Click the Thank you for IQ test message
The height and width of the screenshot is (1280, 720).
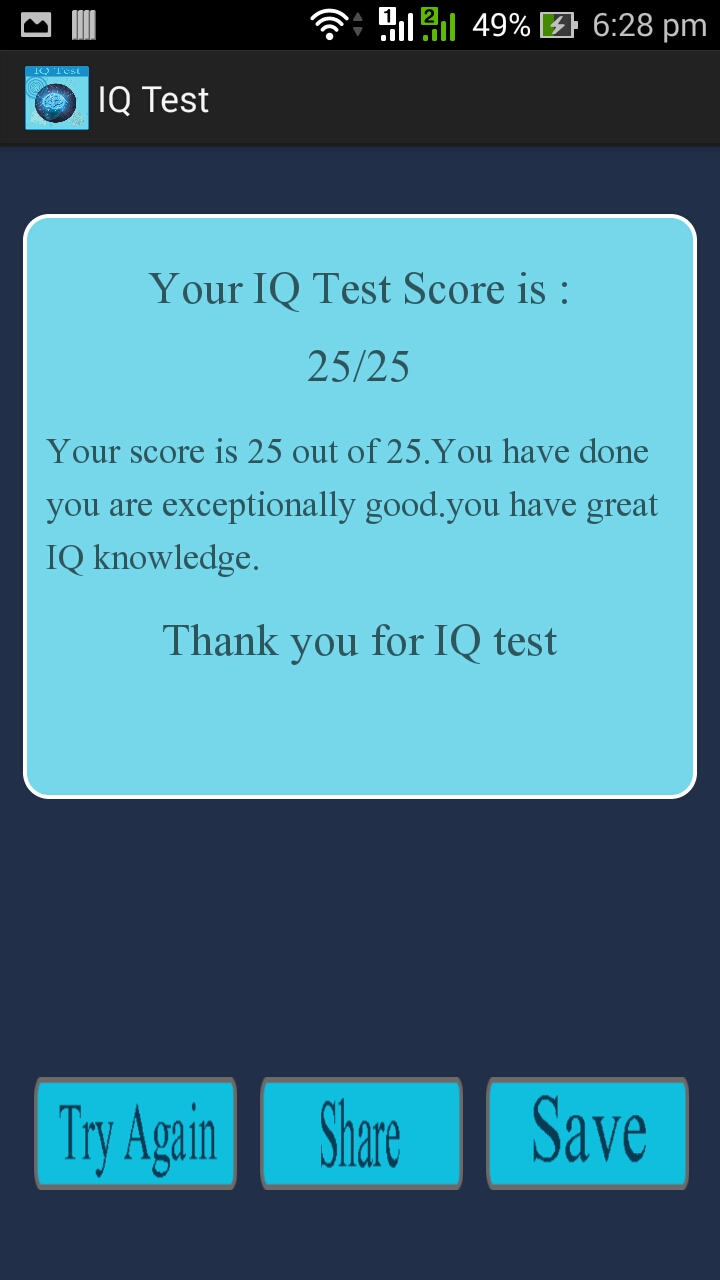[x=360, y=640]
